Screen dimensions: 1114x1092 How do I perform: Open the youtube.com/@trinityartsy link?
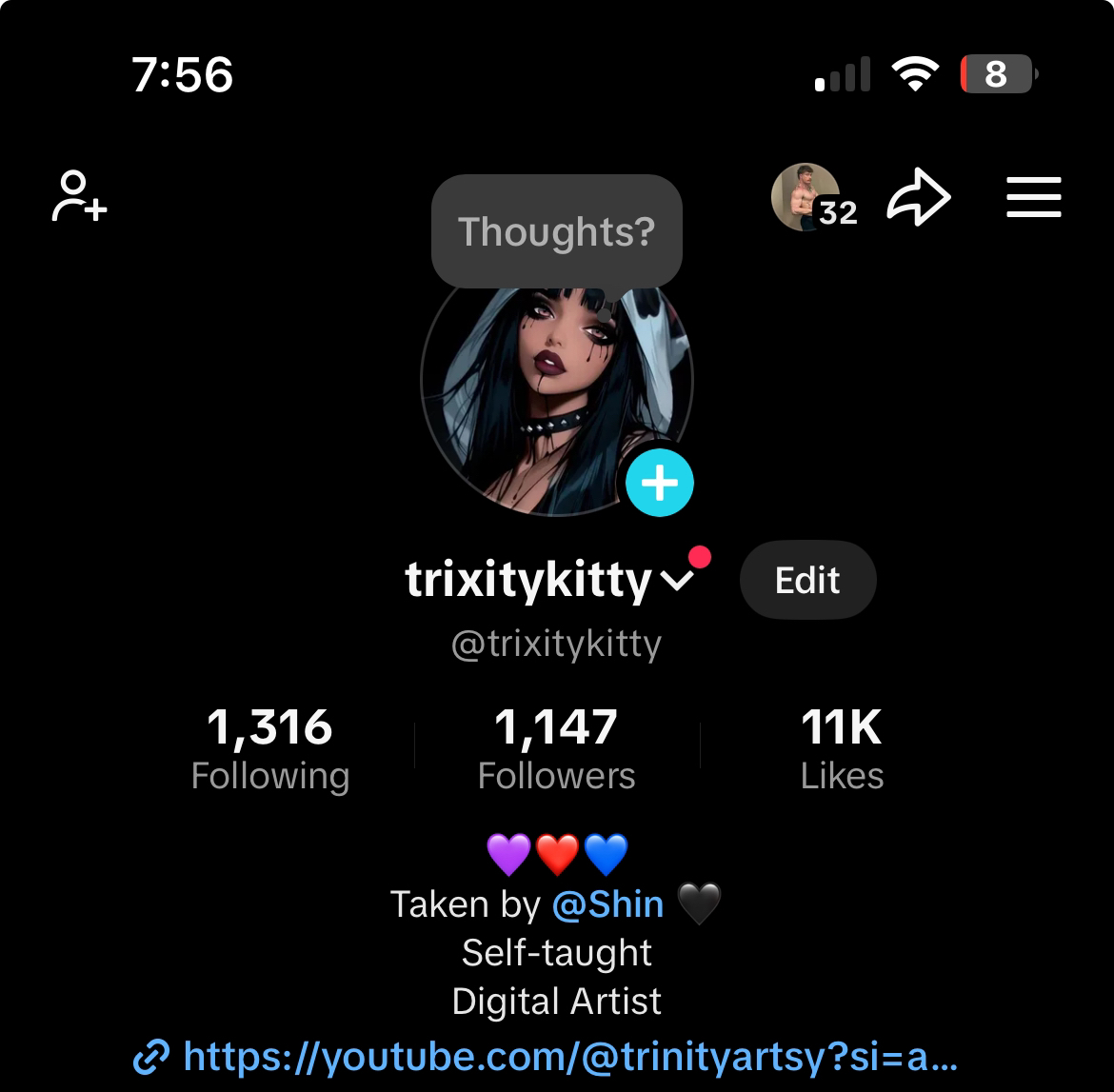pos(569,1056)
